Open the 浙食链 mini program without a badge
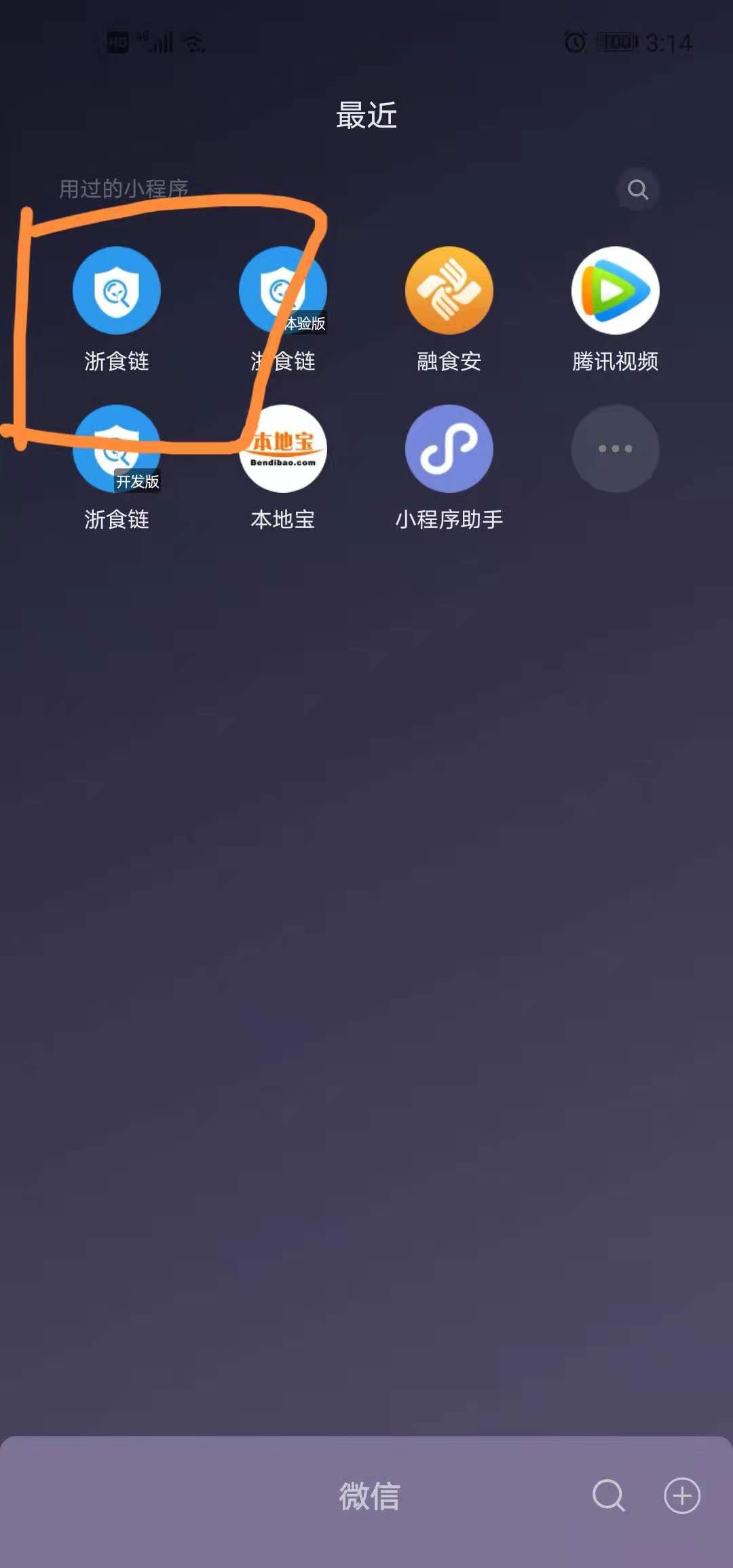The width and height of the screenshot is (733, 1568). pos(117,291)
